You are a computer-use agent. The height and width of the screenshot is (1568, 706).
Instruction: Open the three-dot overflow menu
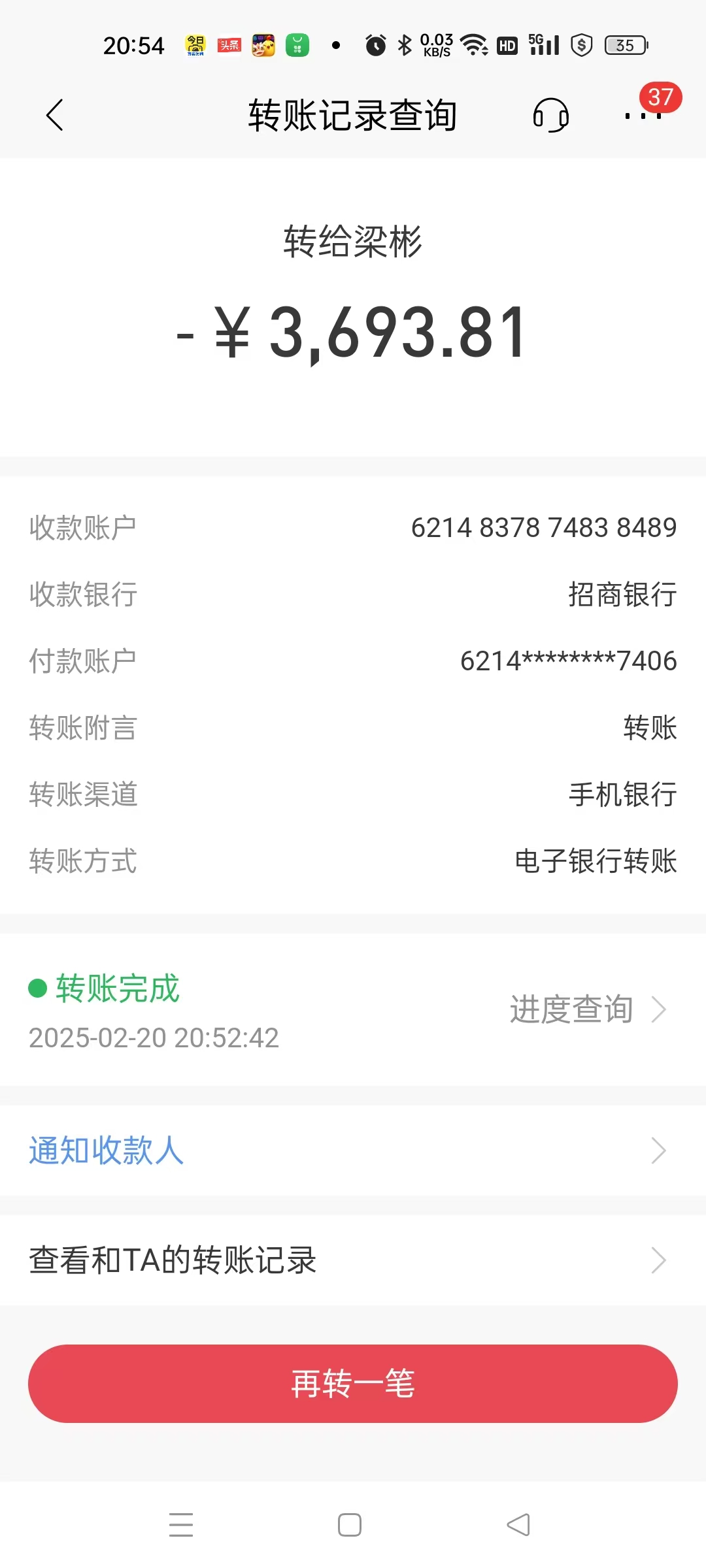(x=643, y=116)
